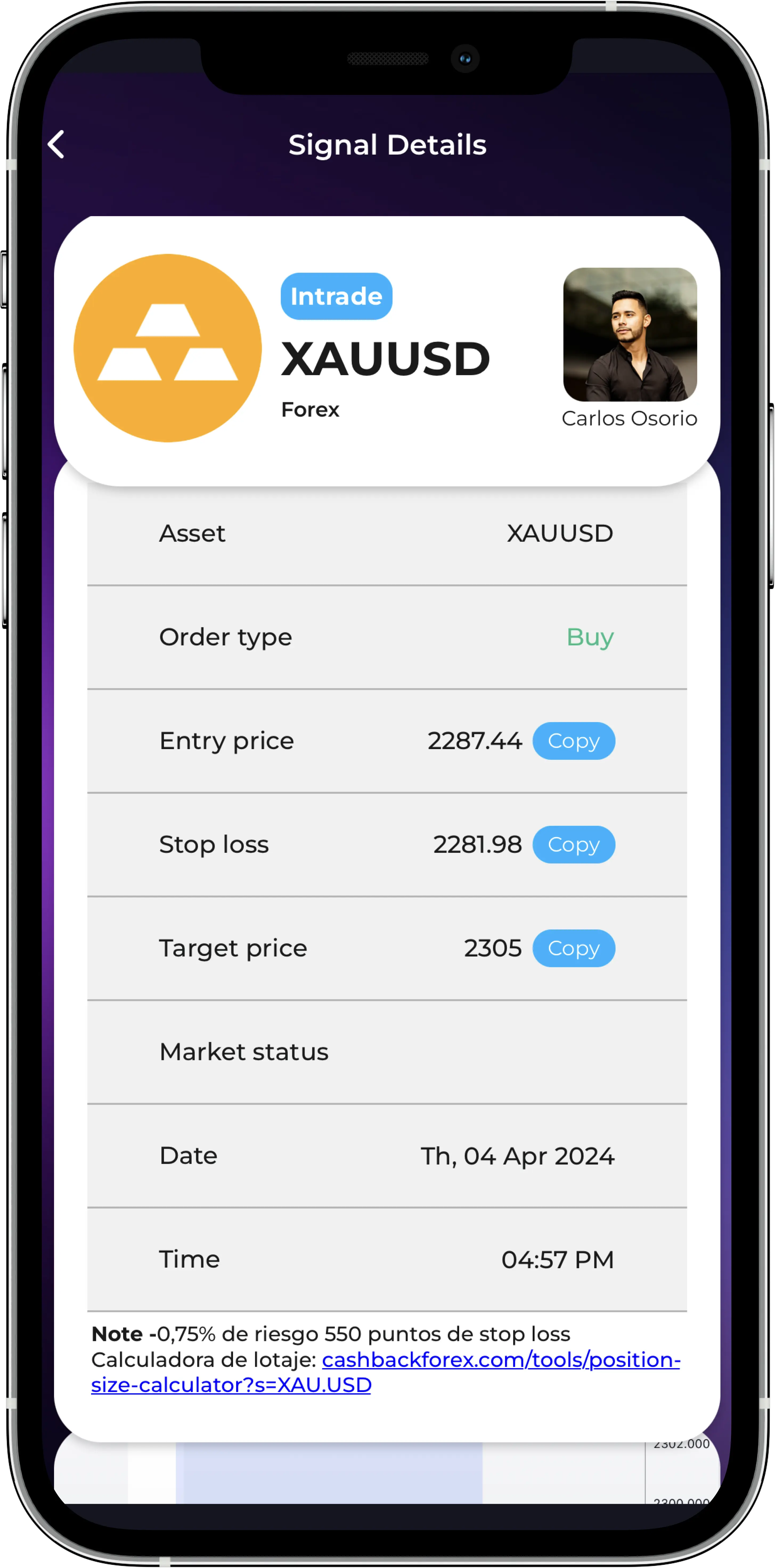775x1568 pixels.
Task: Copy the stop loss 2281.98
Action: coord(573,844)
